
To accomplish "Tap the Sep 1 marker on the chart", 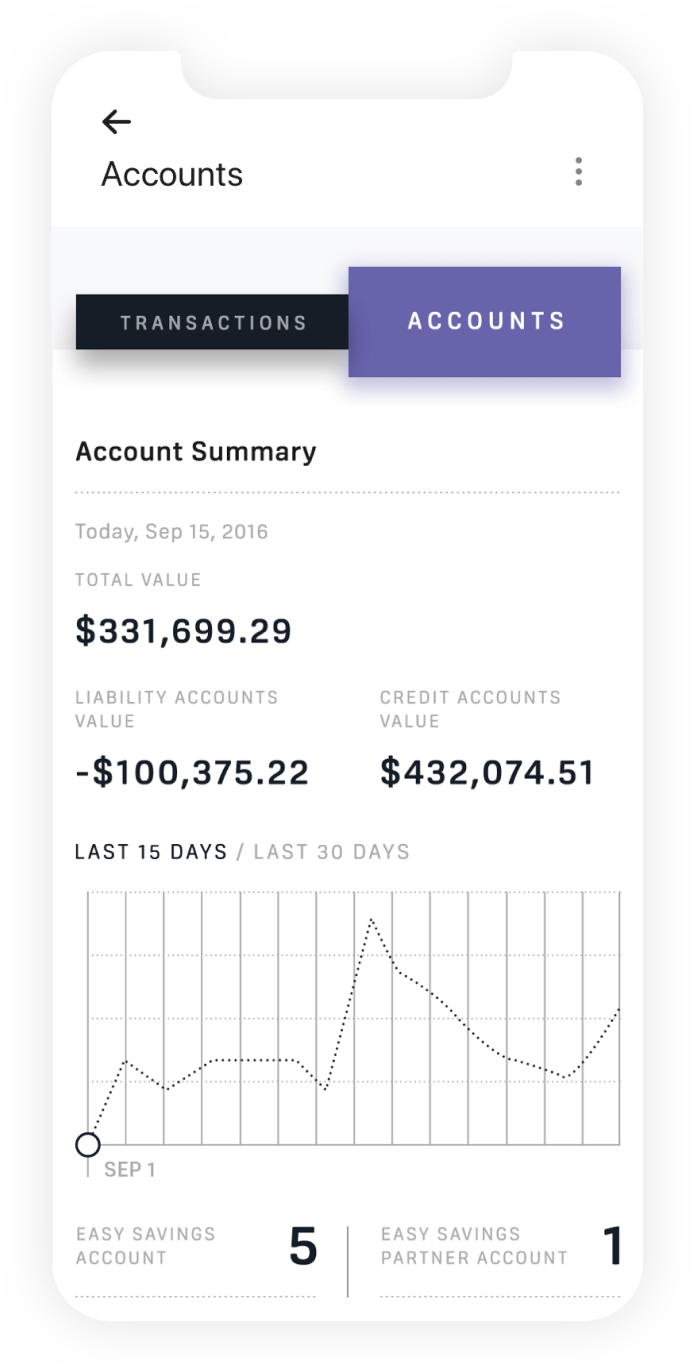I will pyautogui.click(x=88, y=1144).
